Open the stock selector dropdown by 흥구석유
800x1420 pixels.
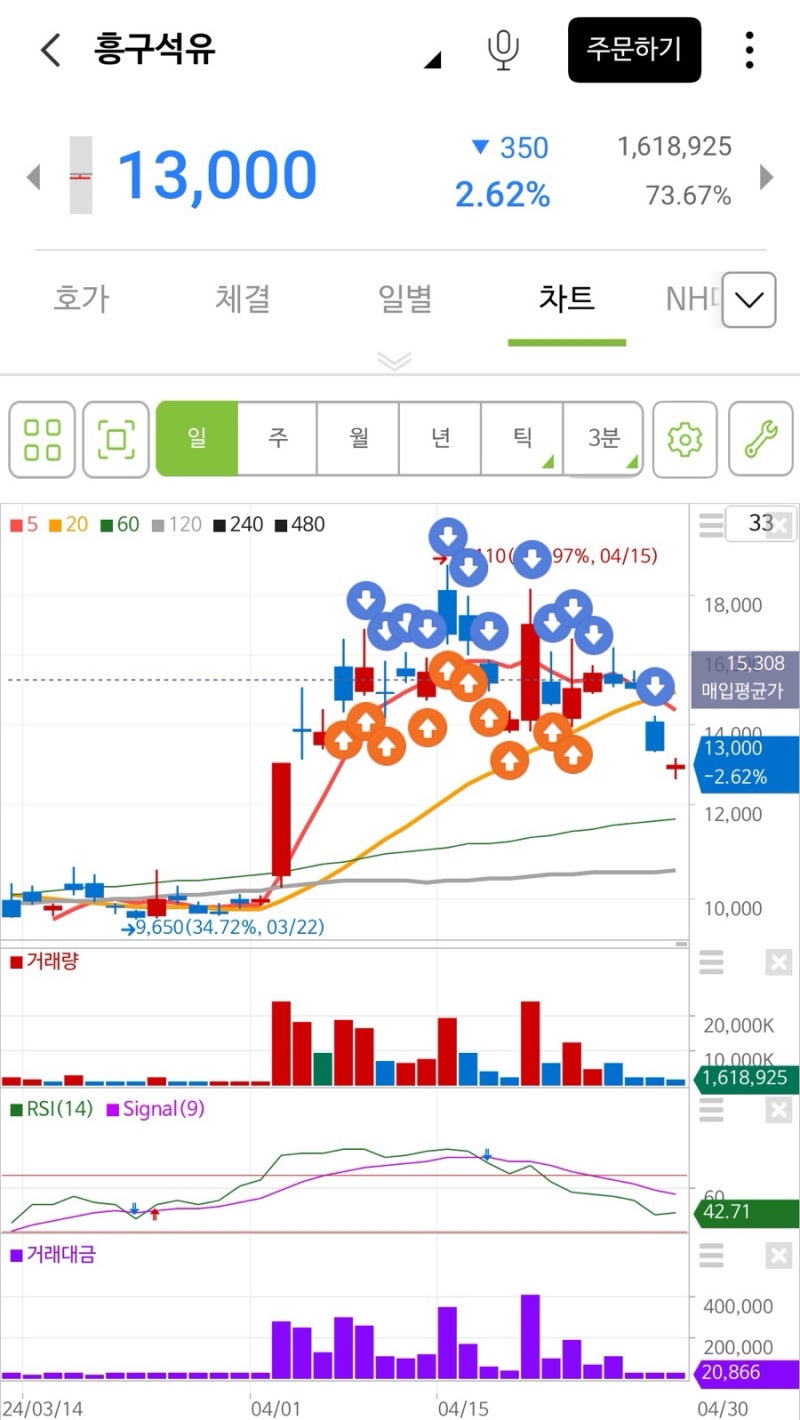click(x=432, y=61)
